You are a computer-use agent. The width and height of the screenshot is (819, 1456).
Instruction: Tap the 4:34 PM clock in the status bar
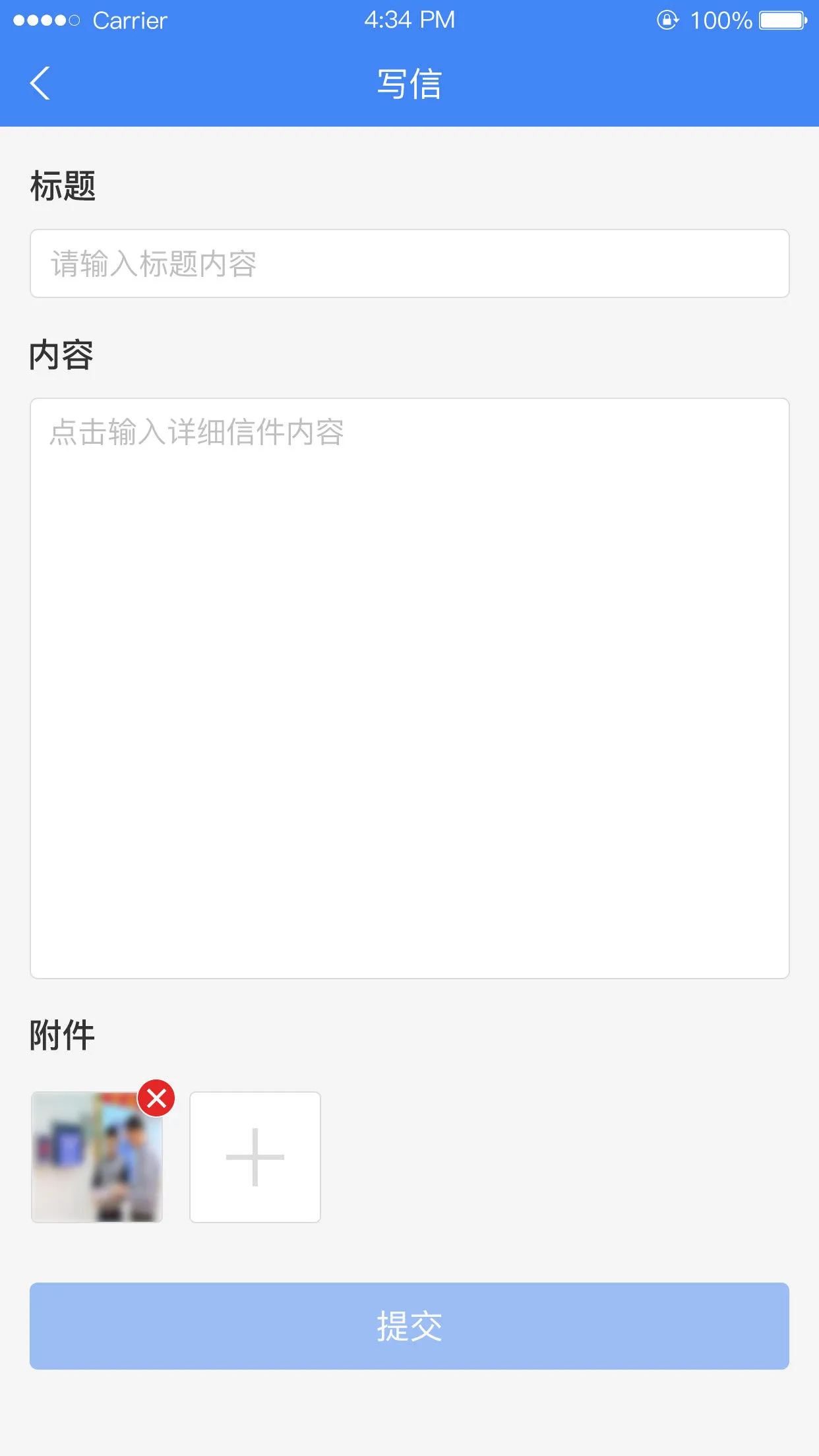click(x=409, y=20)
